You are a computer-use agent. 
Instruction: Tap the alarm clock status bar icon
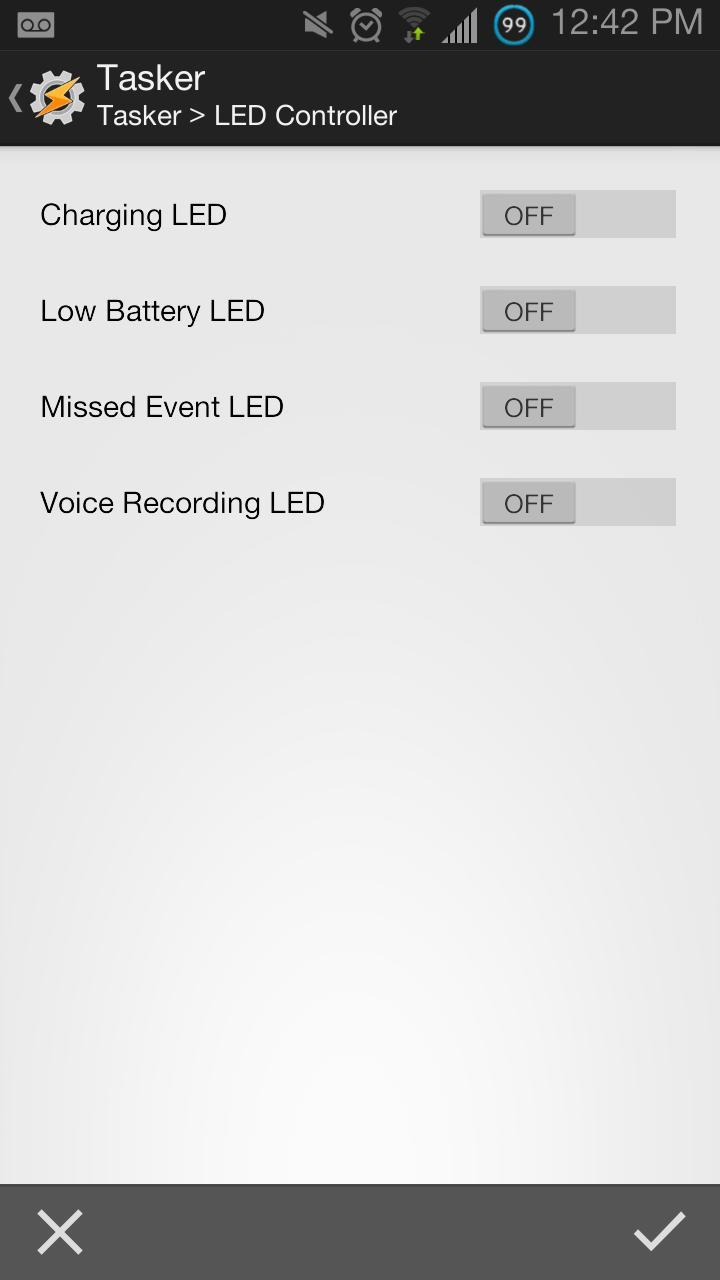(x=365, y=24)
